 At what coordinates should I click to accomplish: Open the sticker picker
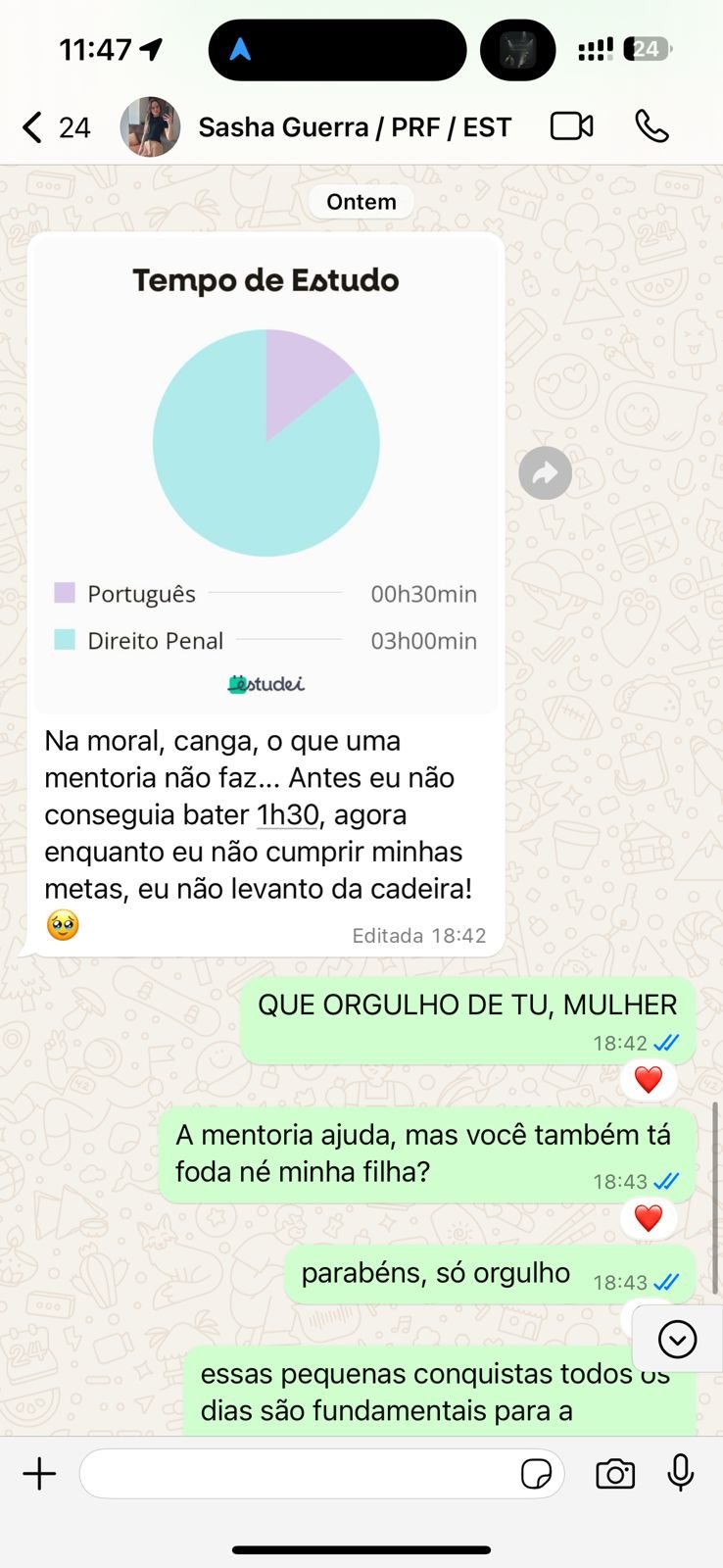(536, 1474)
